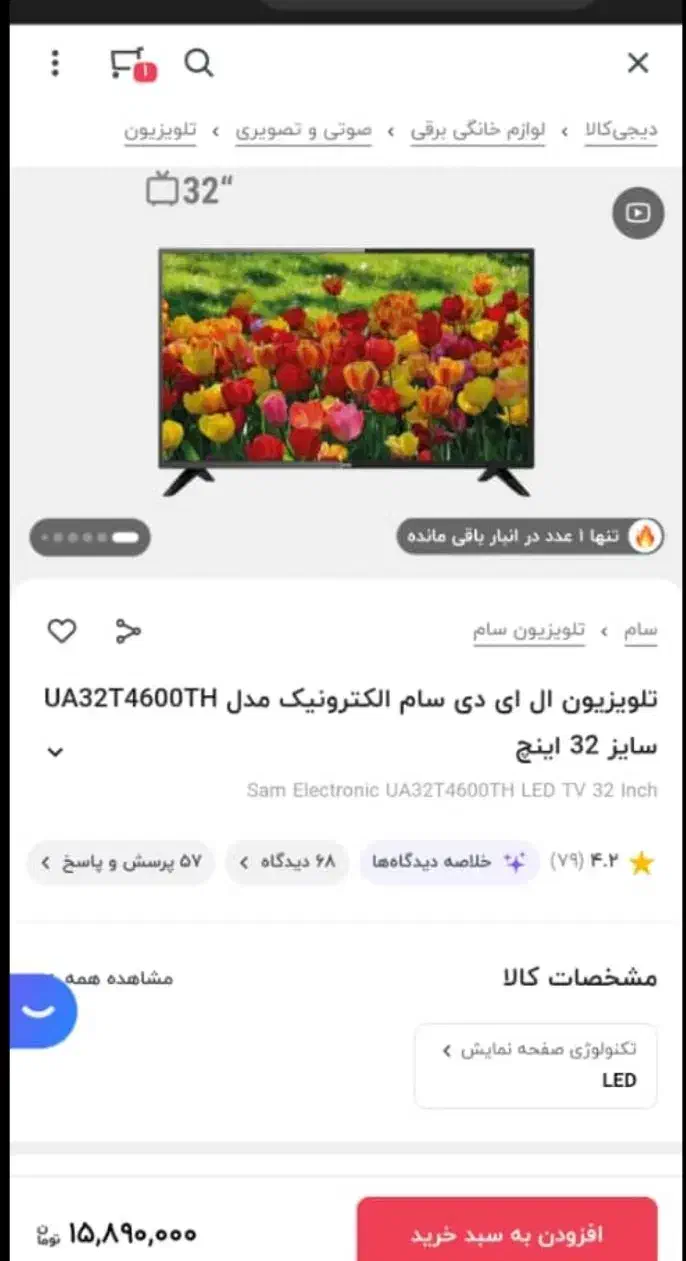Screen dimensions: 686x1261
Task: Open خلاصه دیدگاه‌ها chip
Action: click(449, 862)
